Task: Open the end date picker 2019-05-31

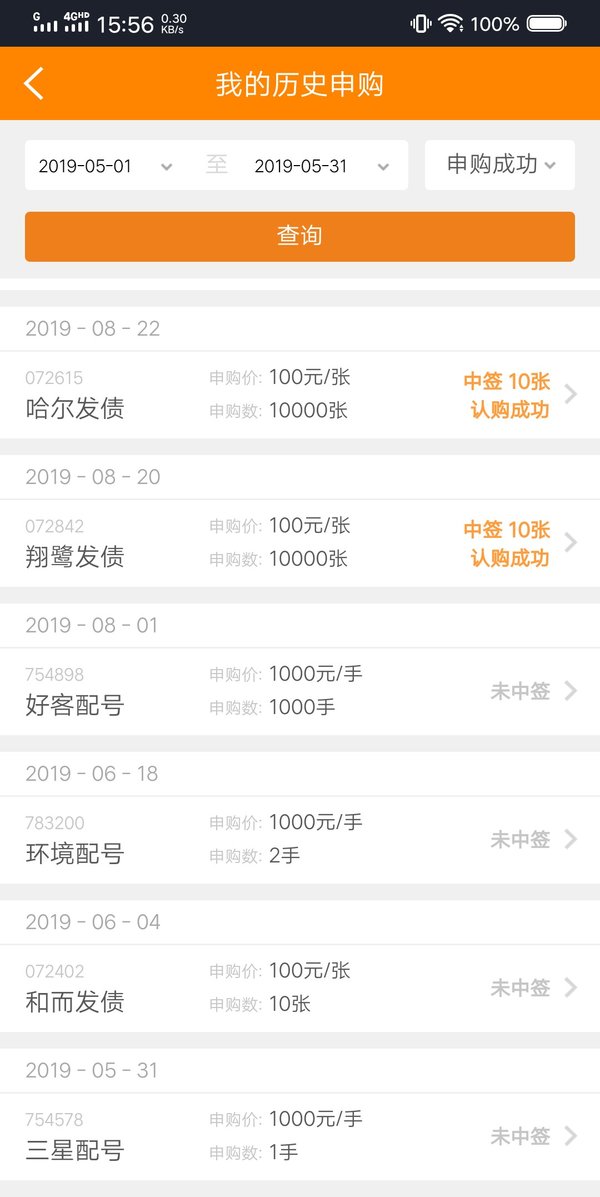Action: pyautogui.click(x=321, y=166)
